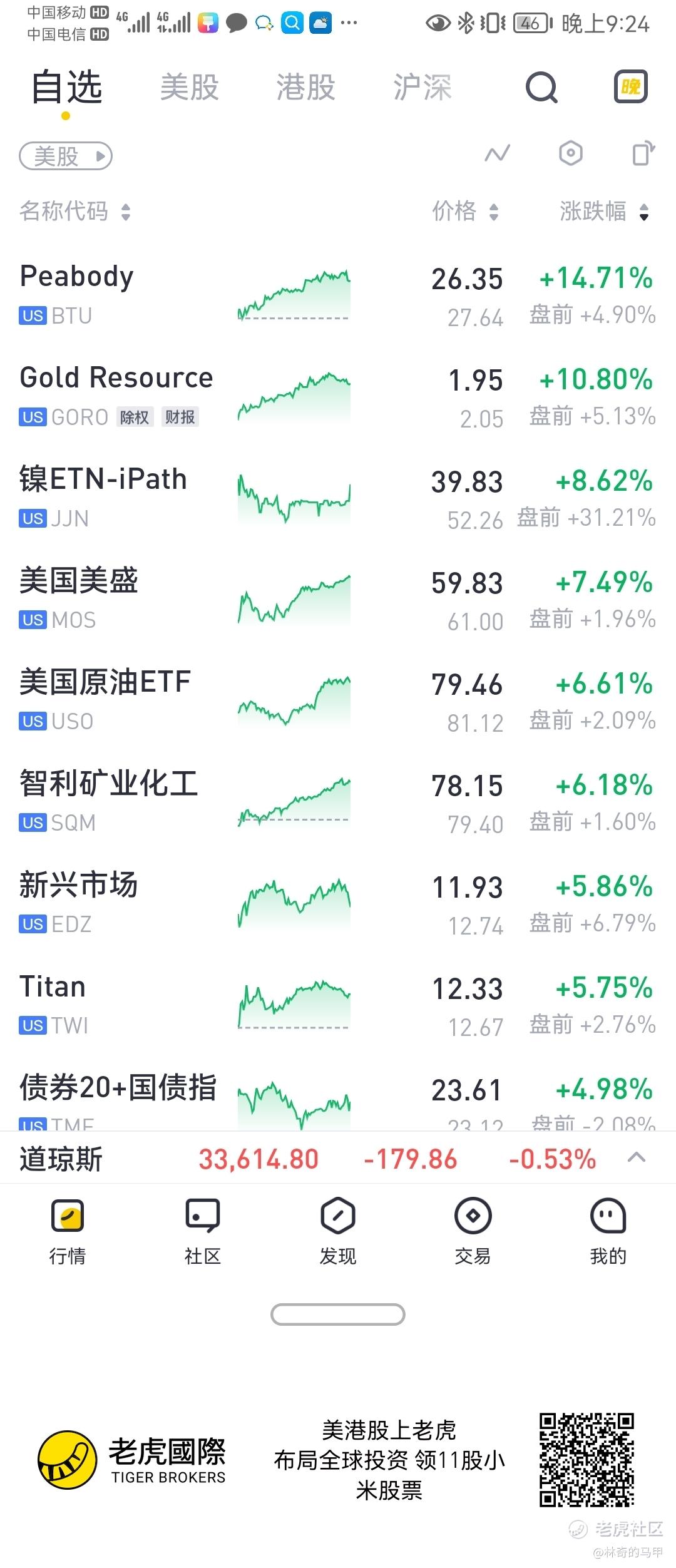Viewport: 676px width, 1568px height.
Task: Sort by 涨跌幅 column
Action: (603, 212)
